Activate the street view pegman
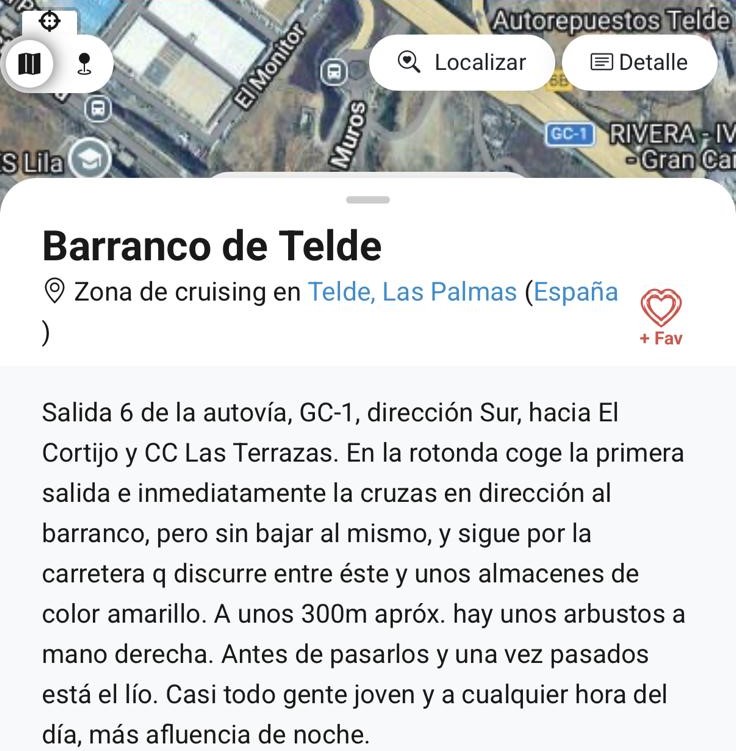This screenshot has height=751, width=736. tap(84, 63)
